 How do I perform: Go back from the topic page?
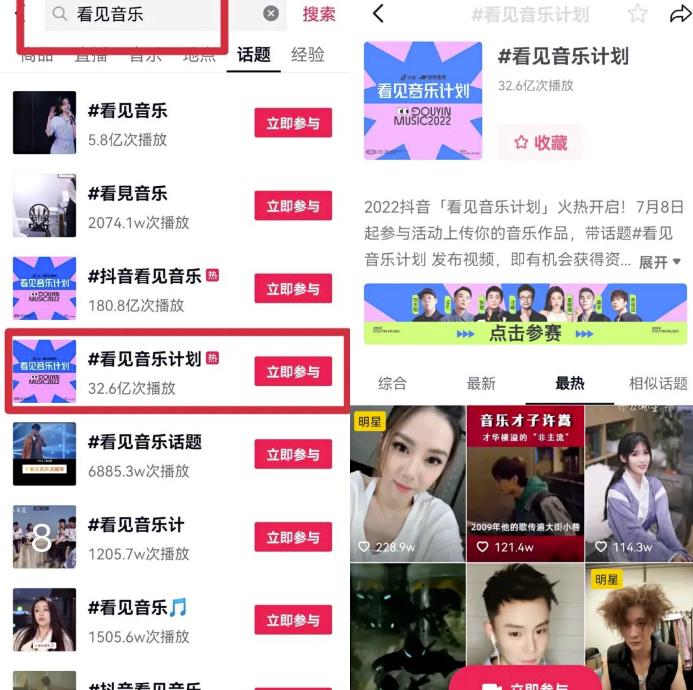click(x=377, y=14)
